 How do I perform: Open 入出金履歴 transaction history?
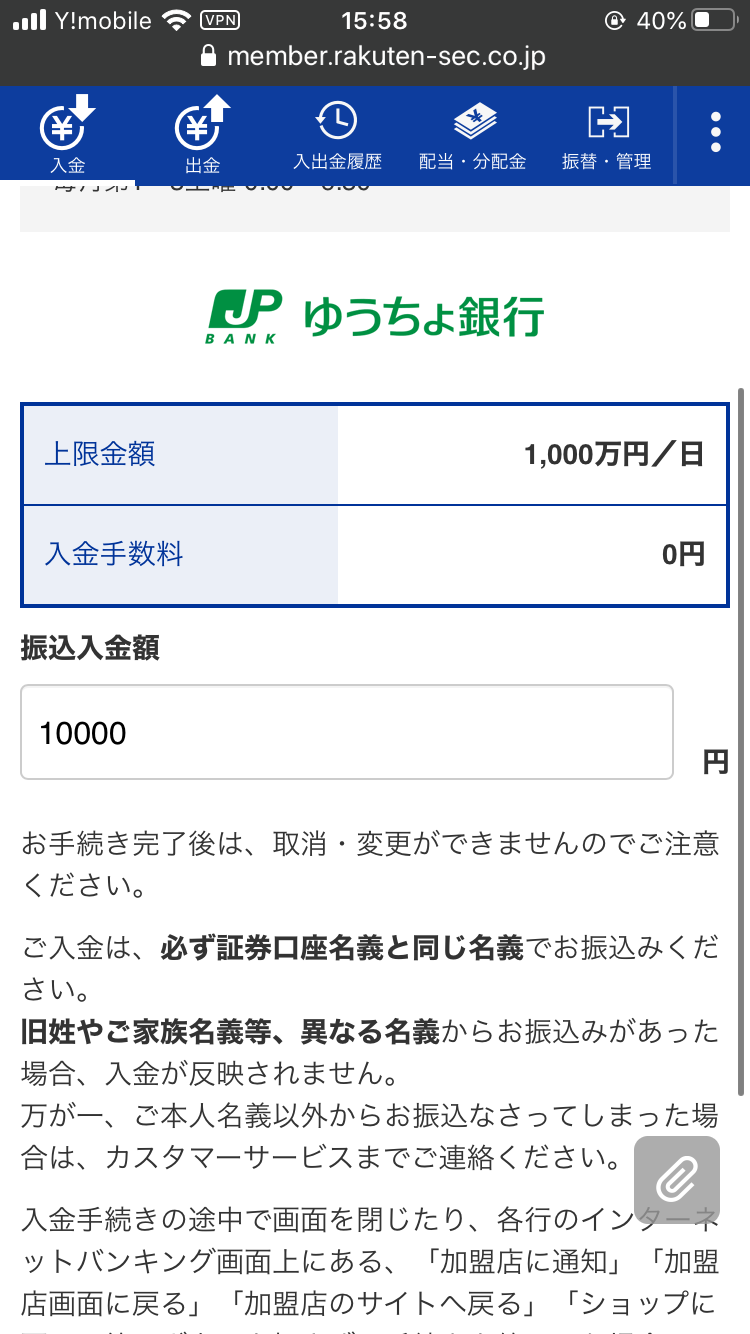click(x=337, y=136)
